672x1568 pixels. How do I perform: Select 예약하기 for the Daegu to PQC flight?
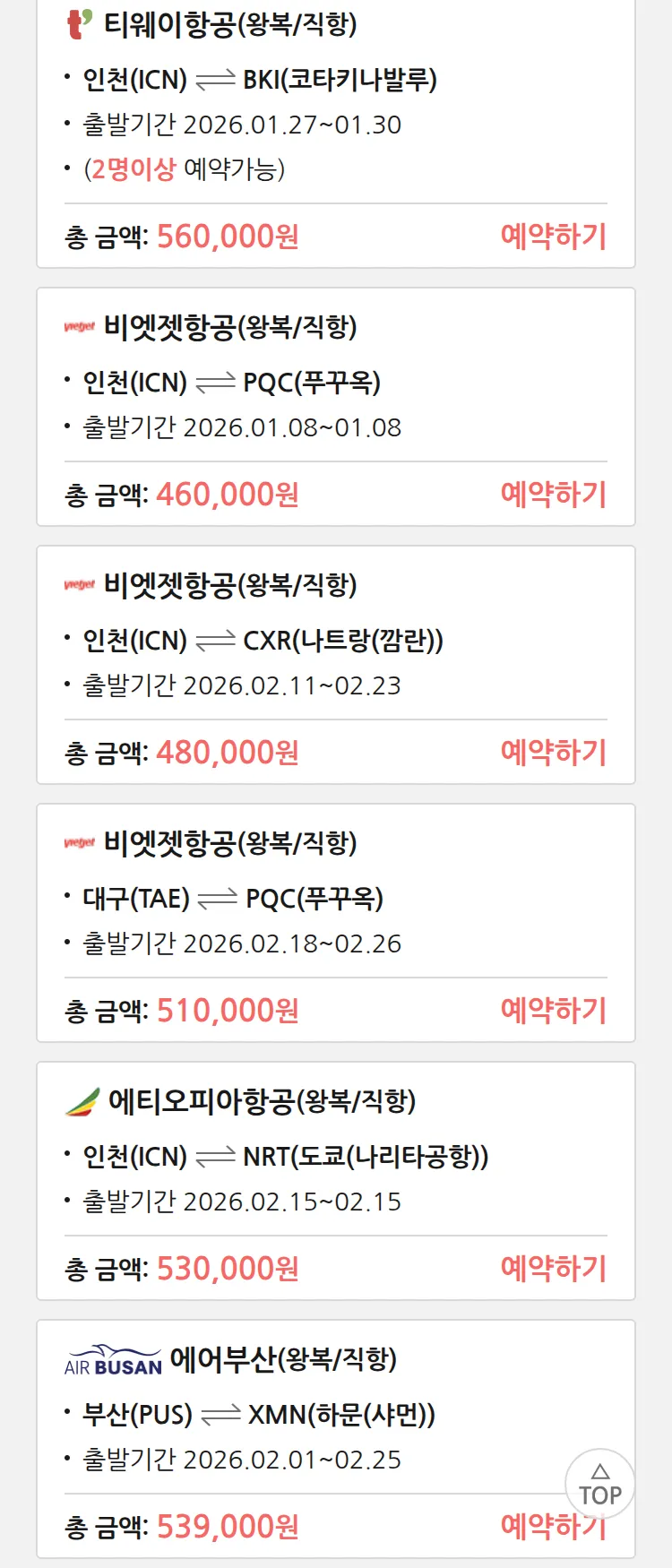pyautogui.click(x=553, y=1011)
